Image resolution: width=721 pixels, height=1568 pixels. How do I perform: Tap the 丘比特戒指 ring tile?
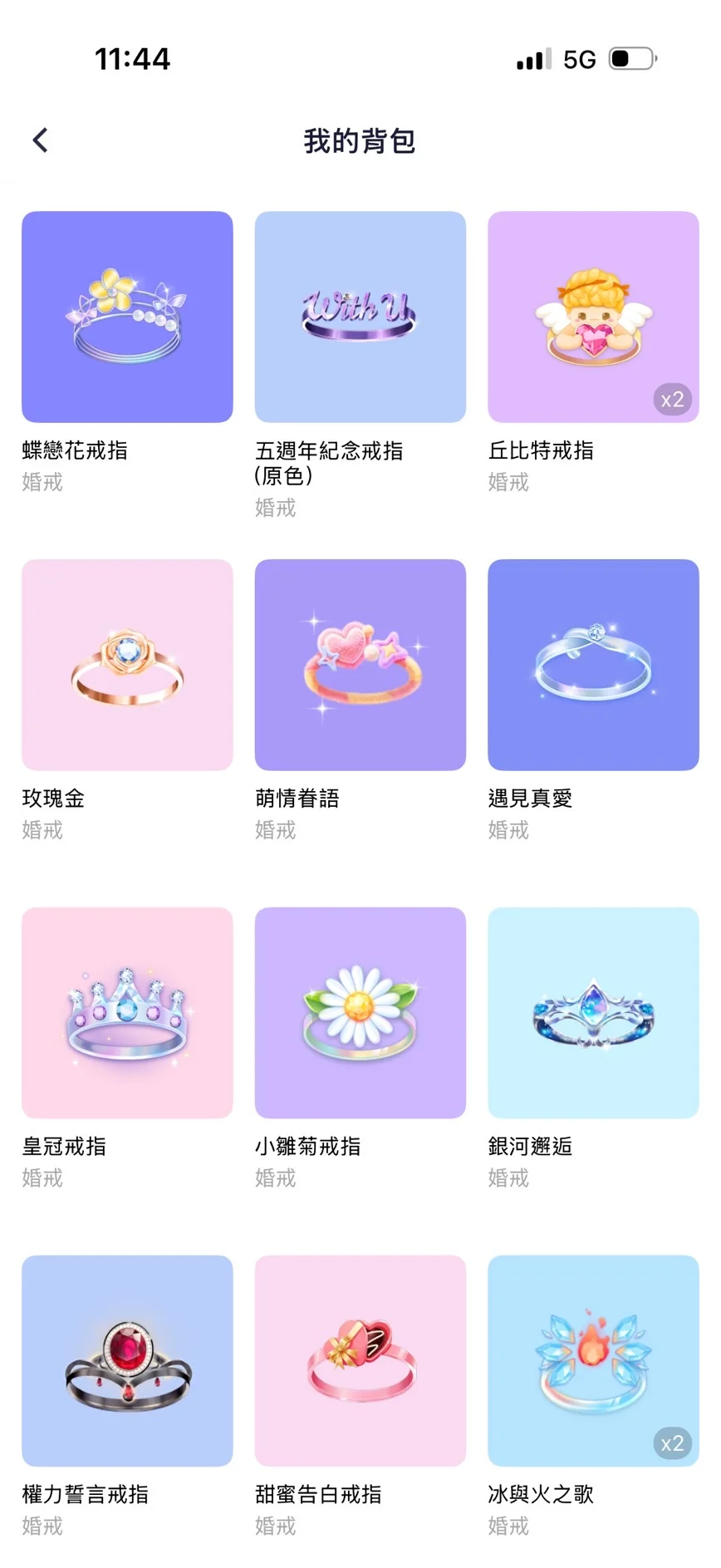tap(592, 317)
